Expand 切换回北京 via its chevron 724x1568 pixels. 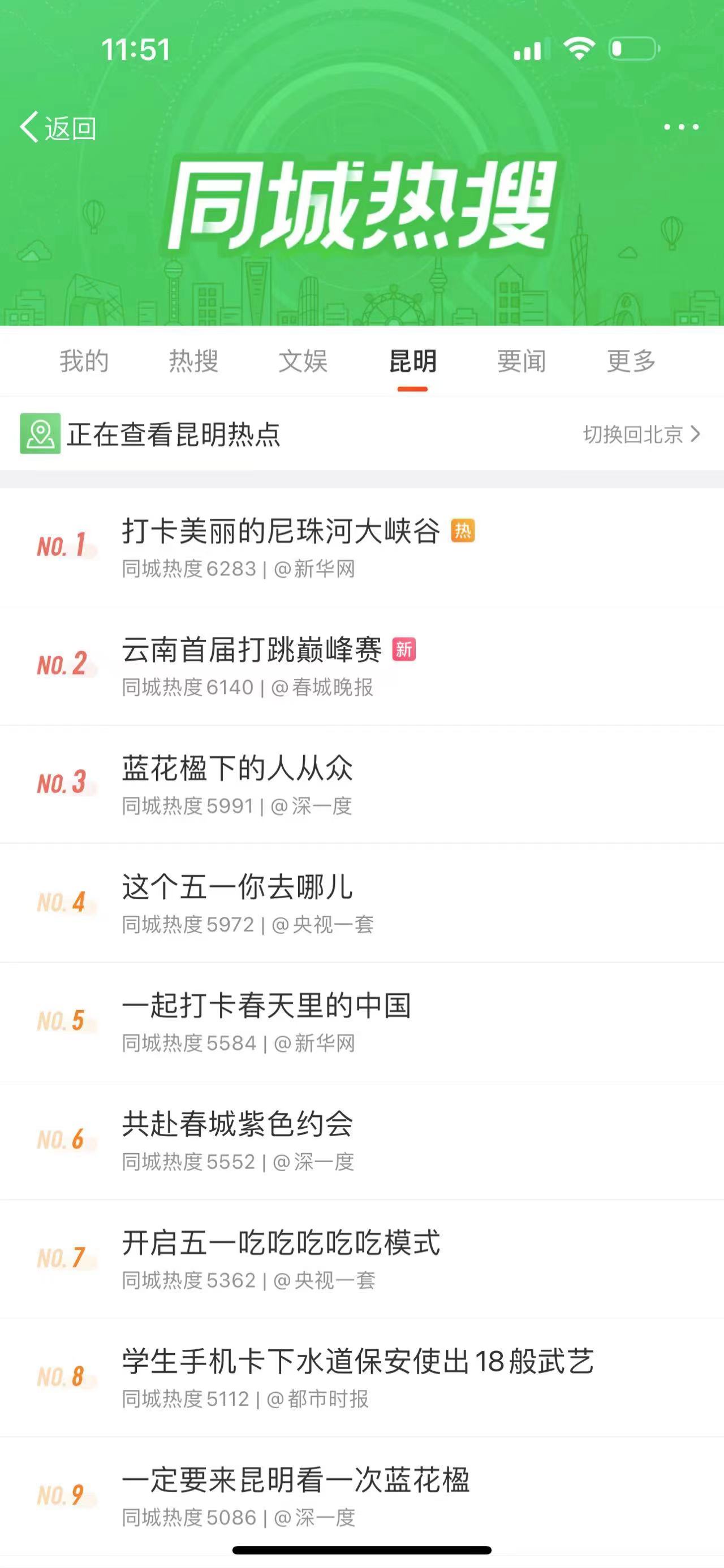tap(695, 435)
